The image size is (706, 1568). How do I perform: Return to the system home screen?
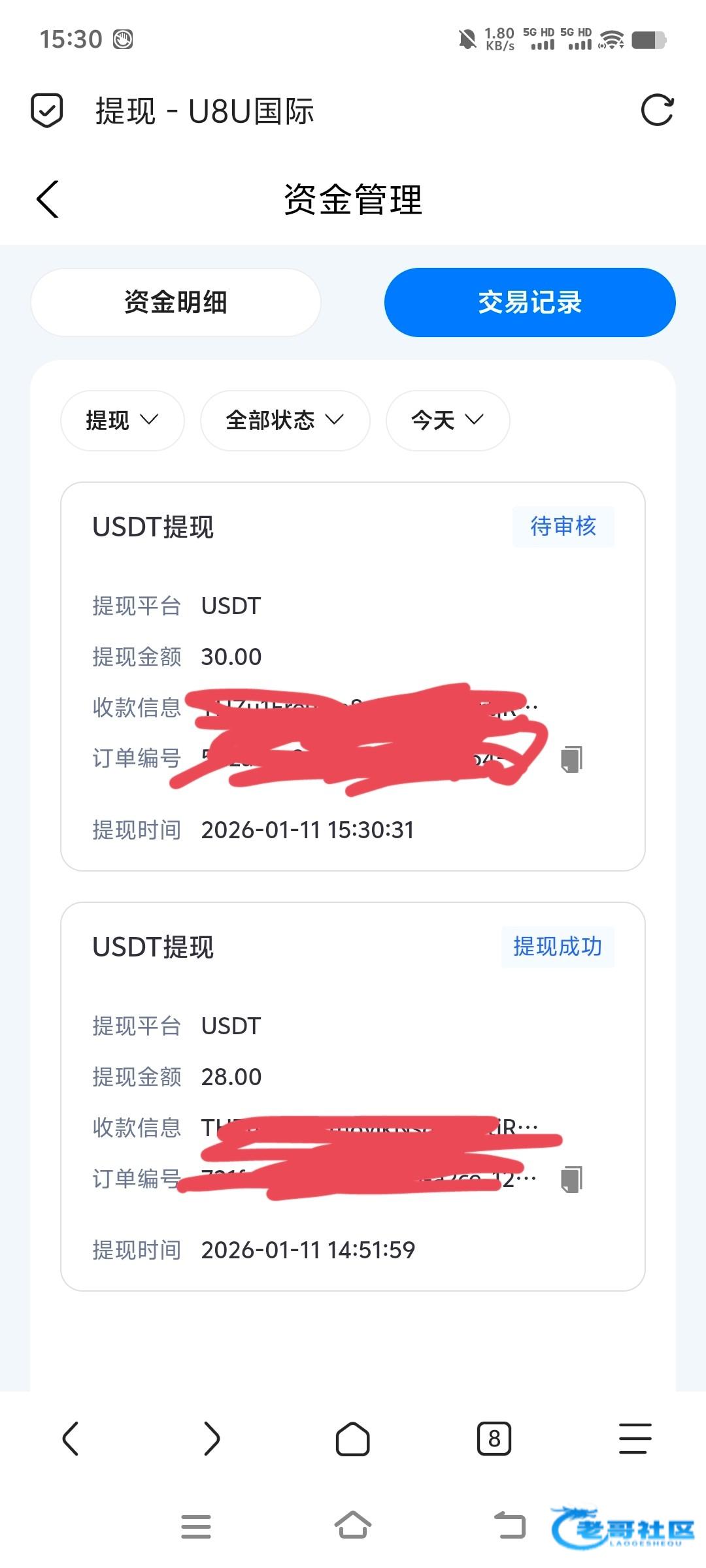(353, 1526)
